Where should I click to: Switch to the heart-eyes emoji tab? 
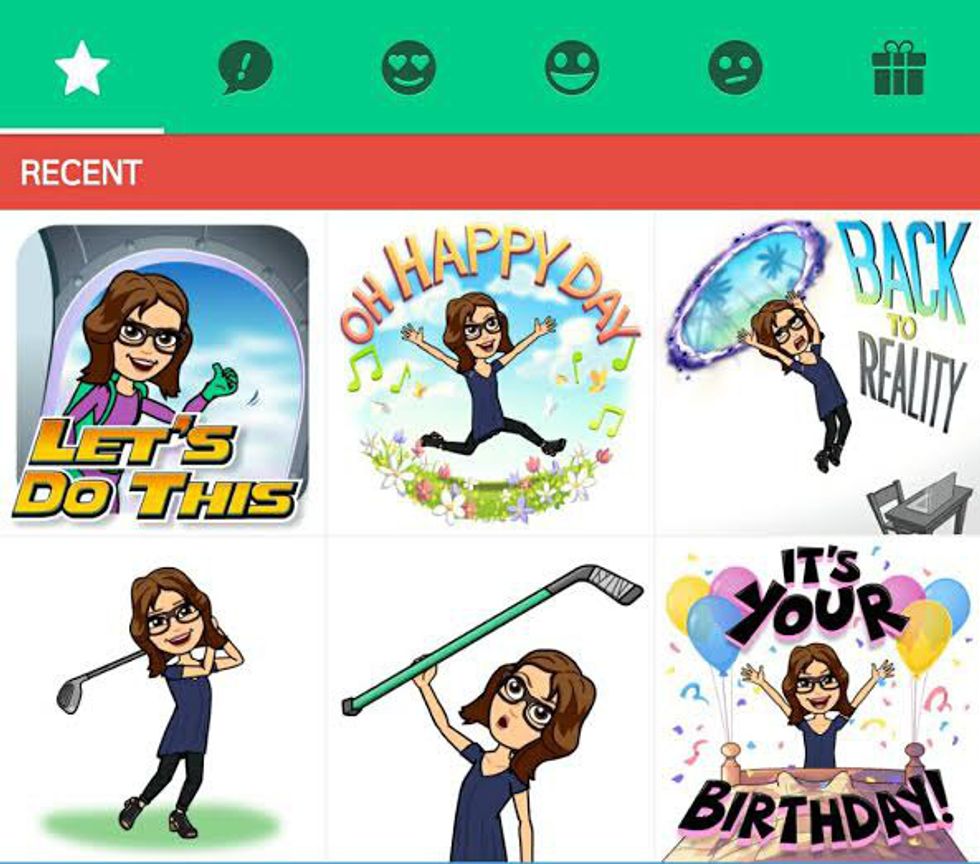point(408,68)
